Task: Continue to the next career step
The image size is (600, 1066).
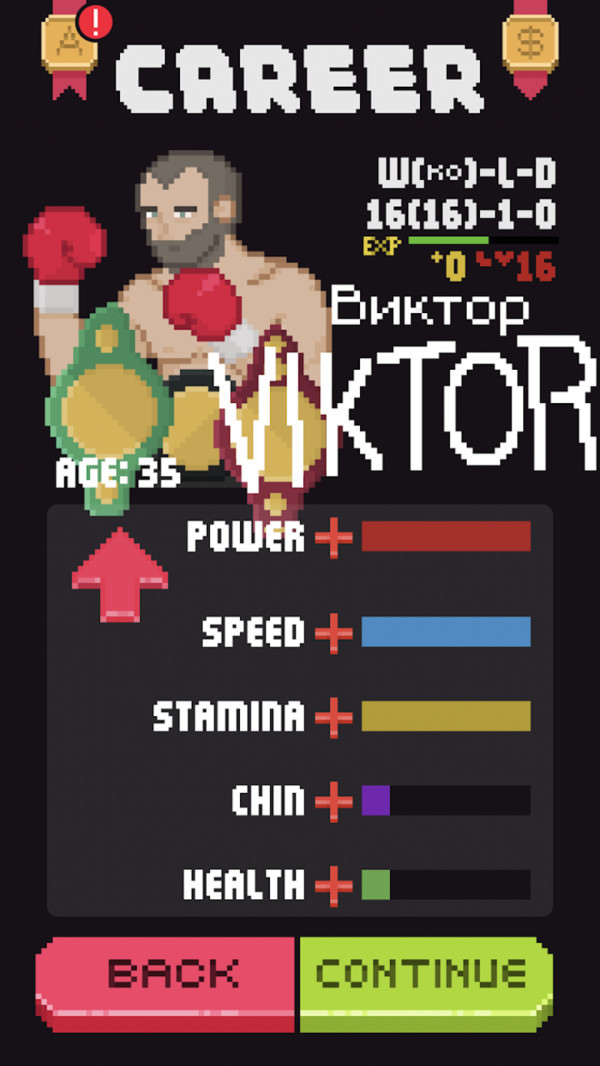Action: click(424, 977)
